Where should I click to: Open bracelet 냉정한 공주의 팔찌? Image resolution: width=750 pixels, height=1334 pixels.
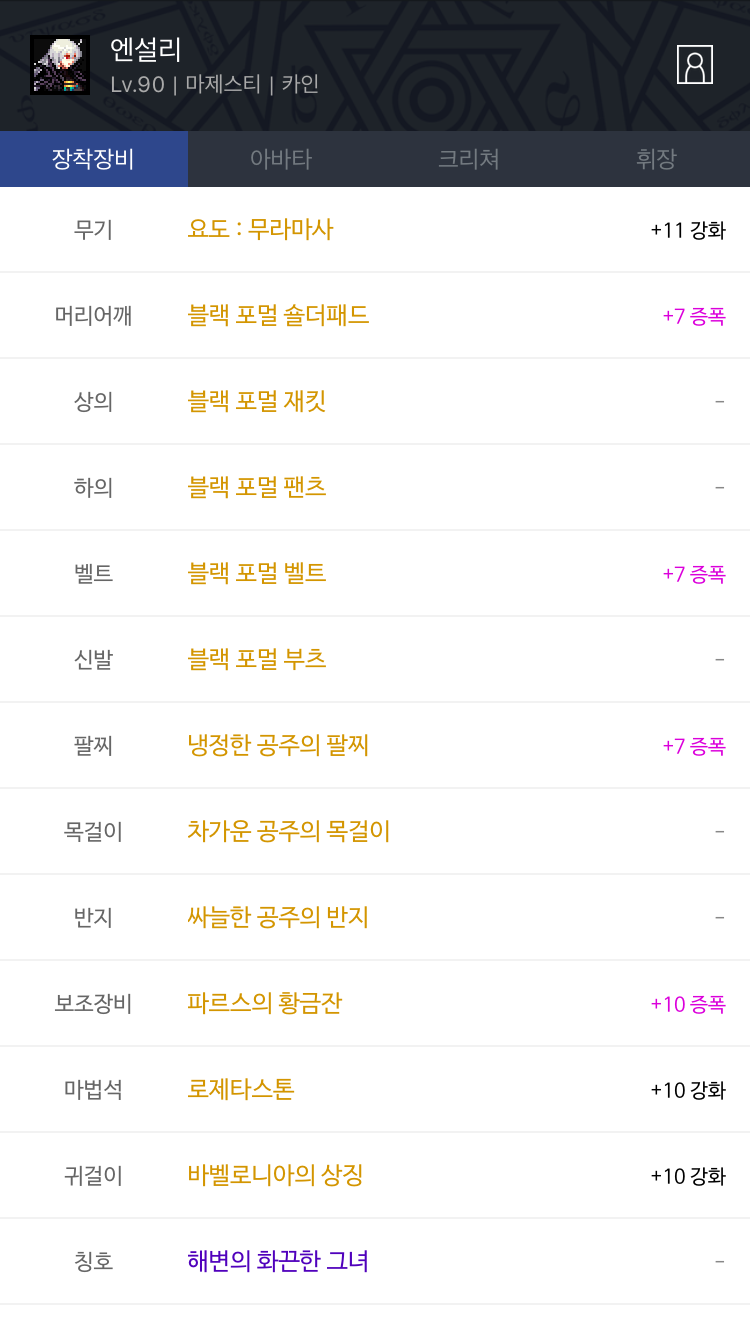click(x=278, y=745)
